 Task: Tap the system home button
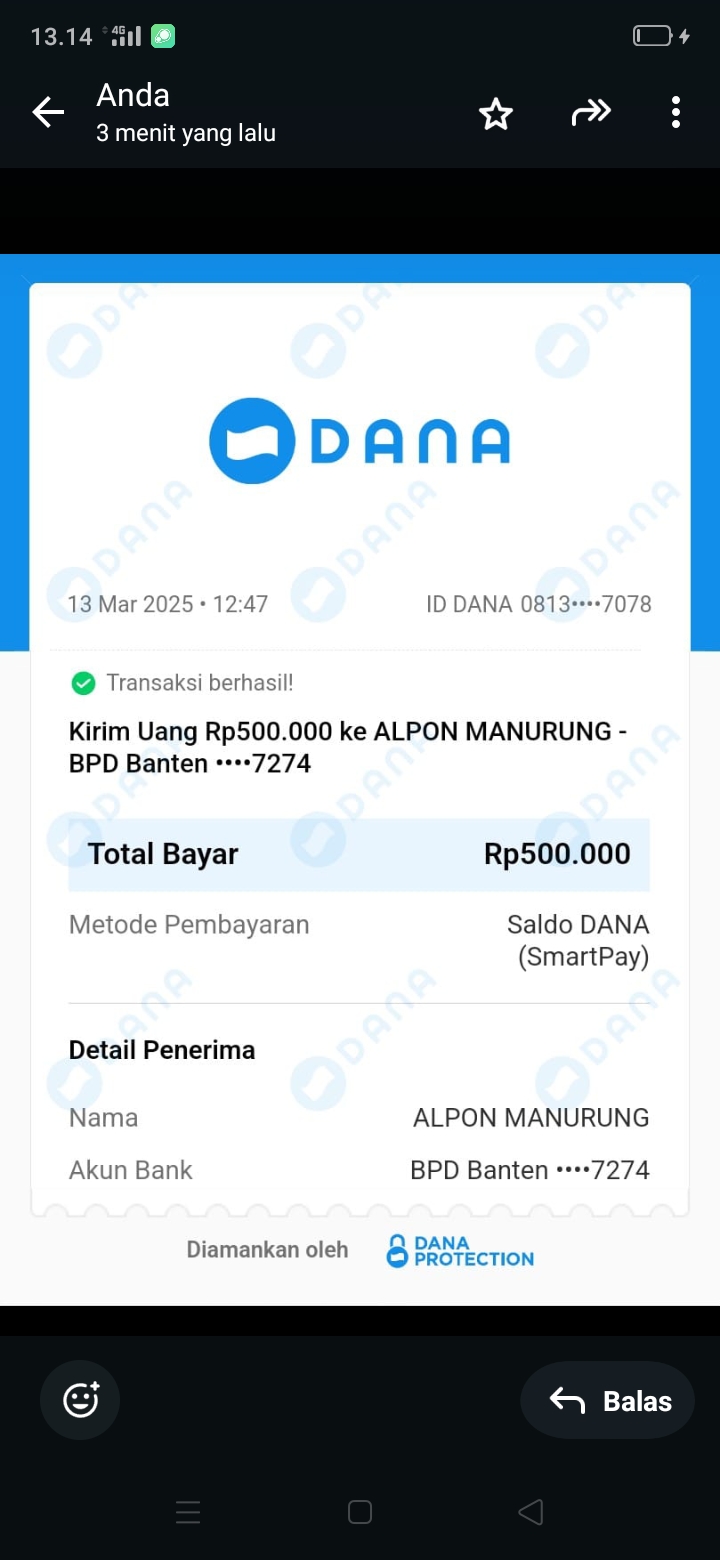click(360, 1512)
